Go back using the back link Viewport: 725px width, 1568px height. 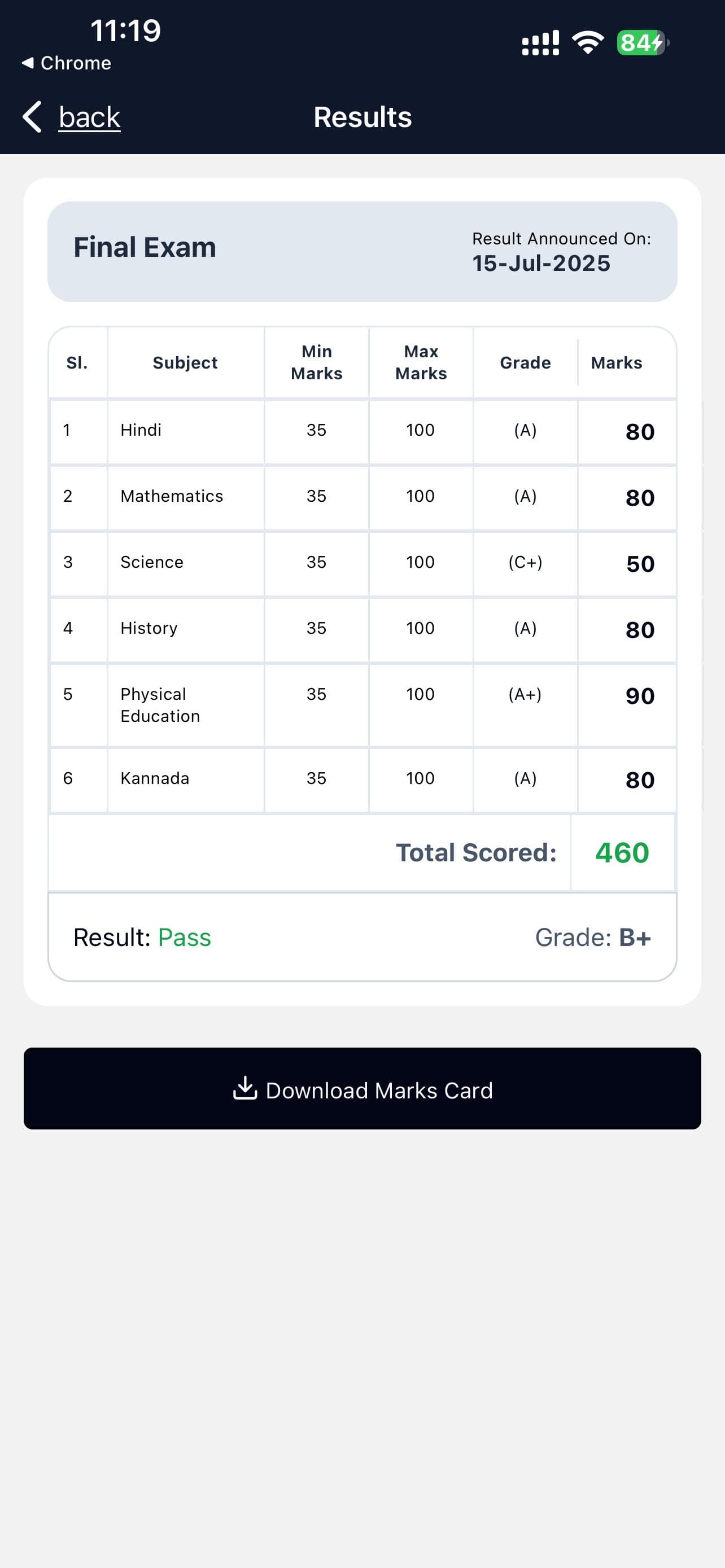tap(88, 117)
